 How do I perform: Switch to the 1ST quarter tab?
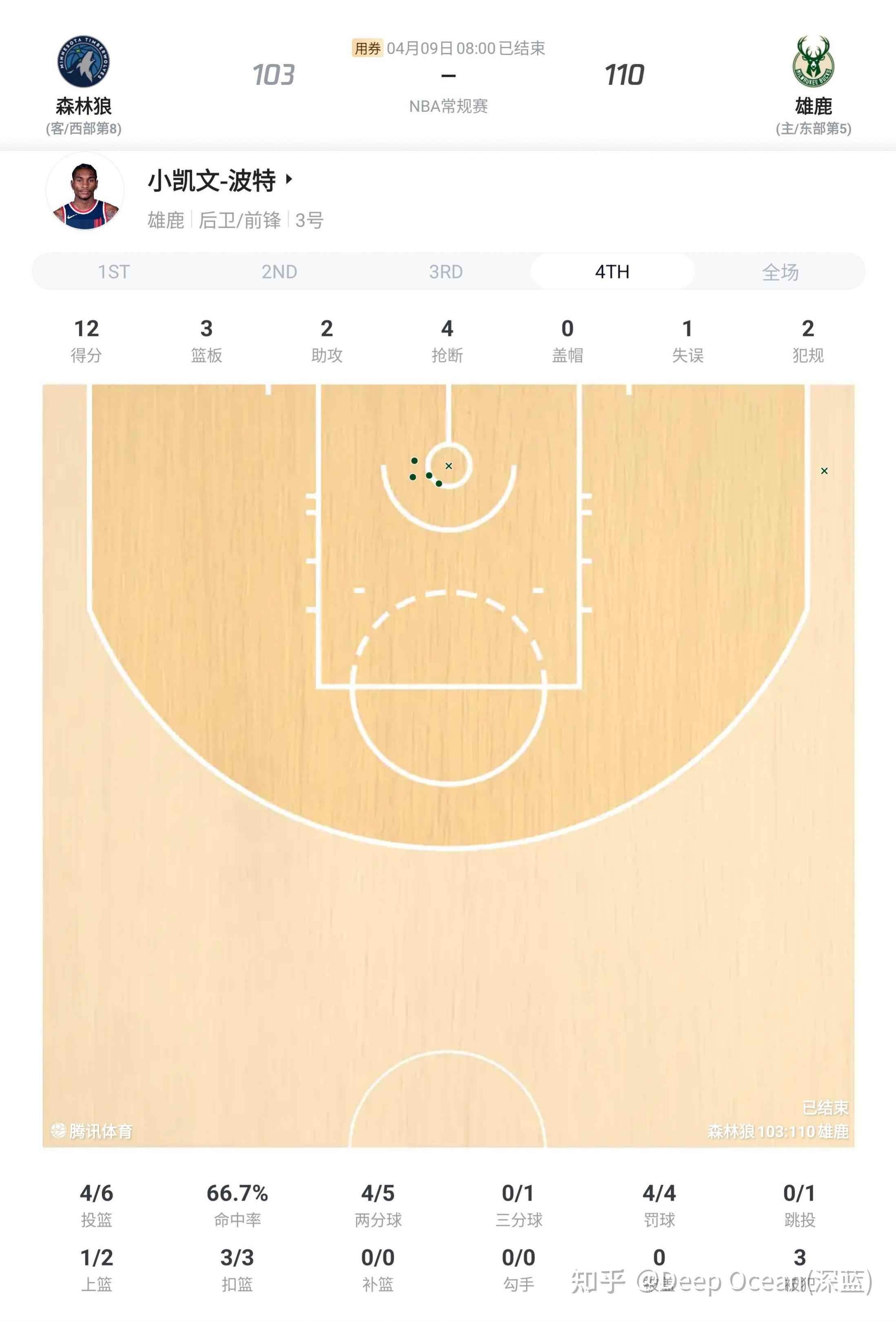(x=114, y=272)
